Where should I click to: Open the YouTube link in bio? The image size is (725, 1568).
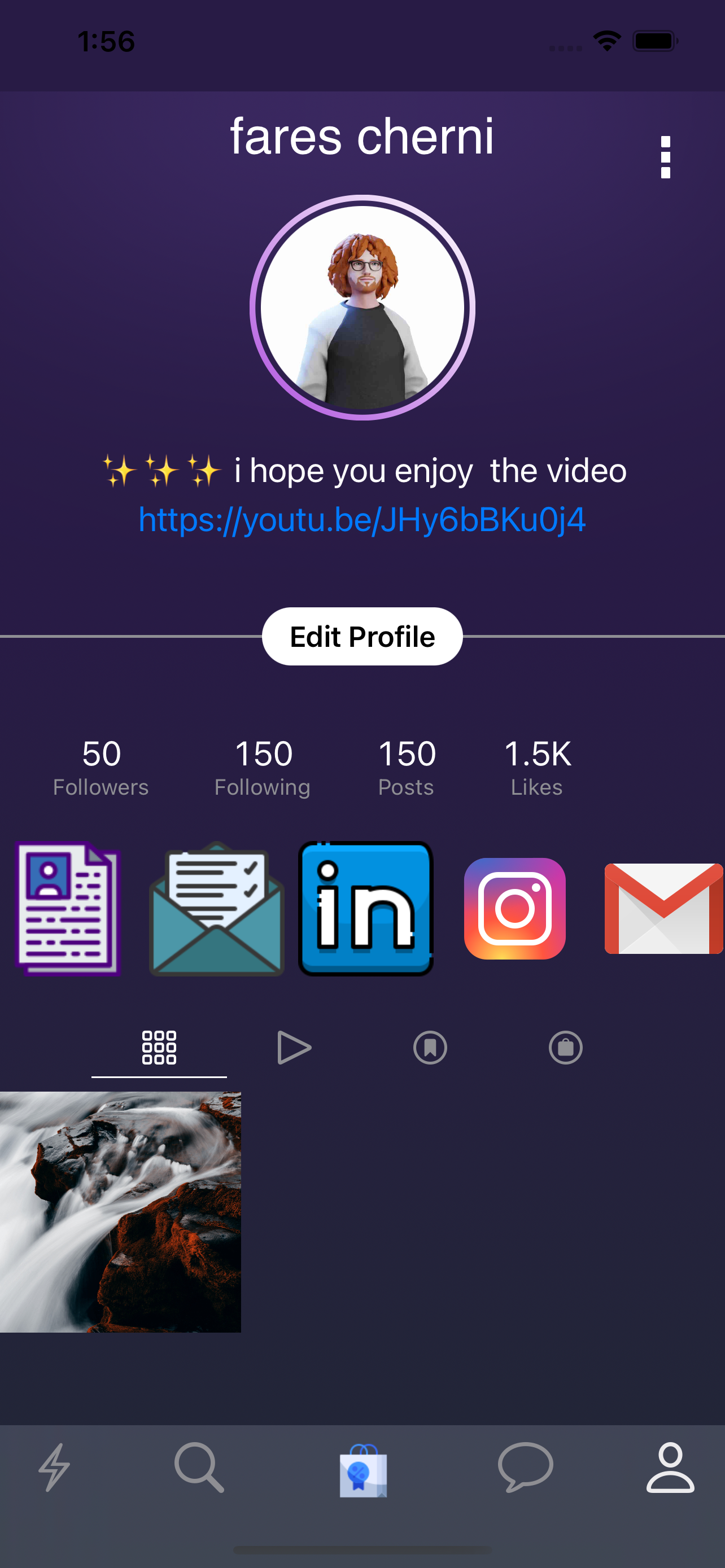[x=362, y=519]
